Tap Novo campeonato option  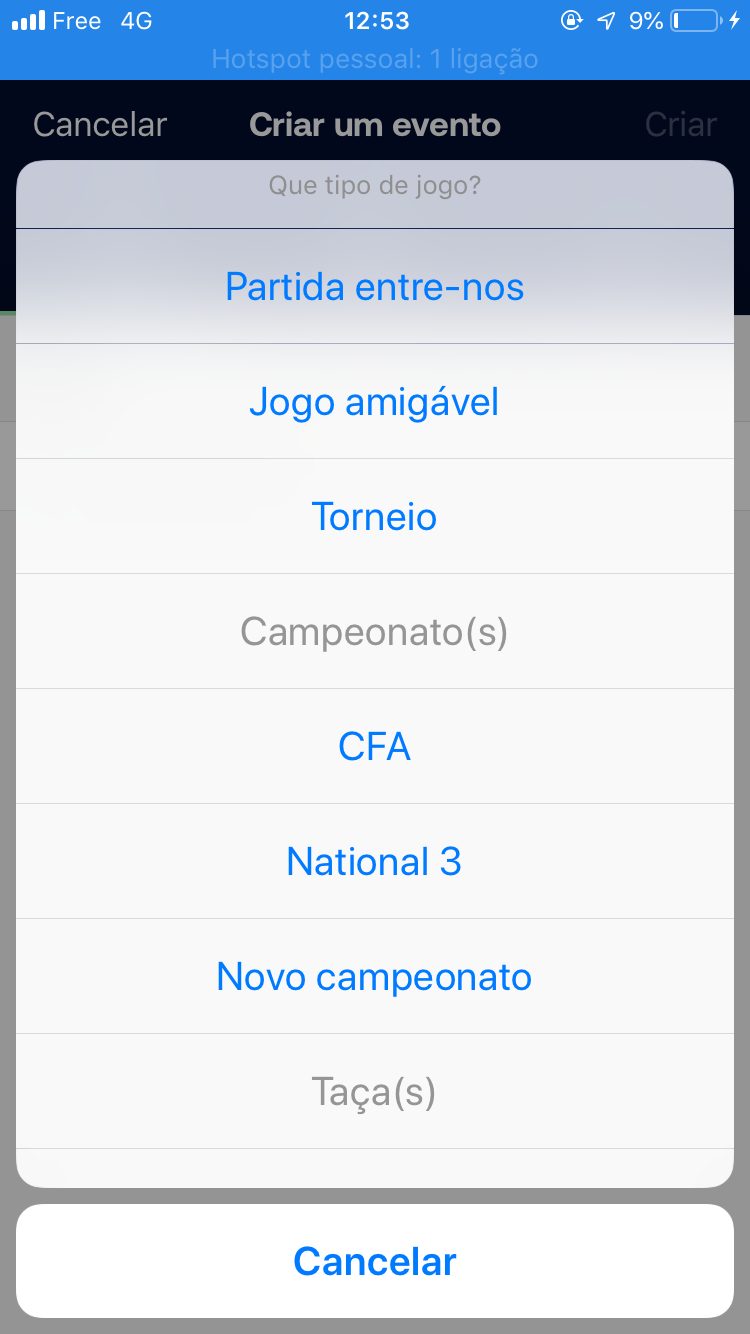point(374,977)
